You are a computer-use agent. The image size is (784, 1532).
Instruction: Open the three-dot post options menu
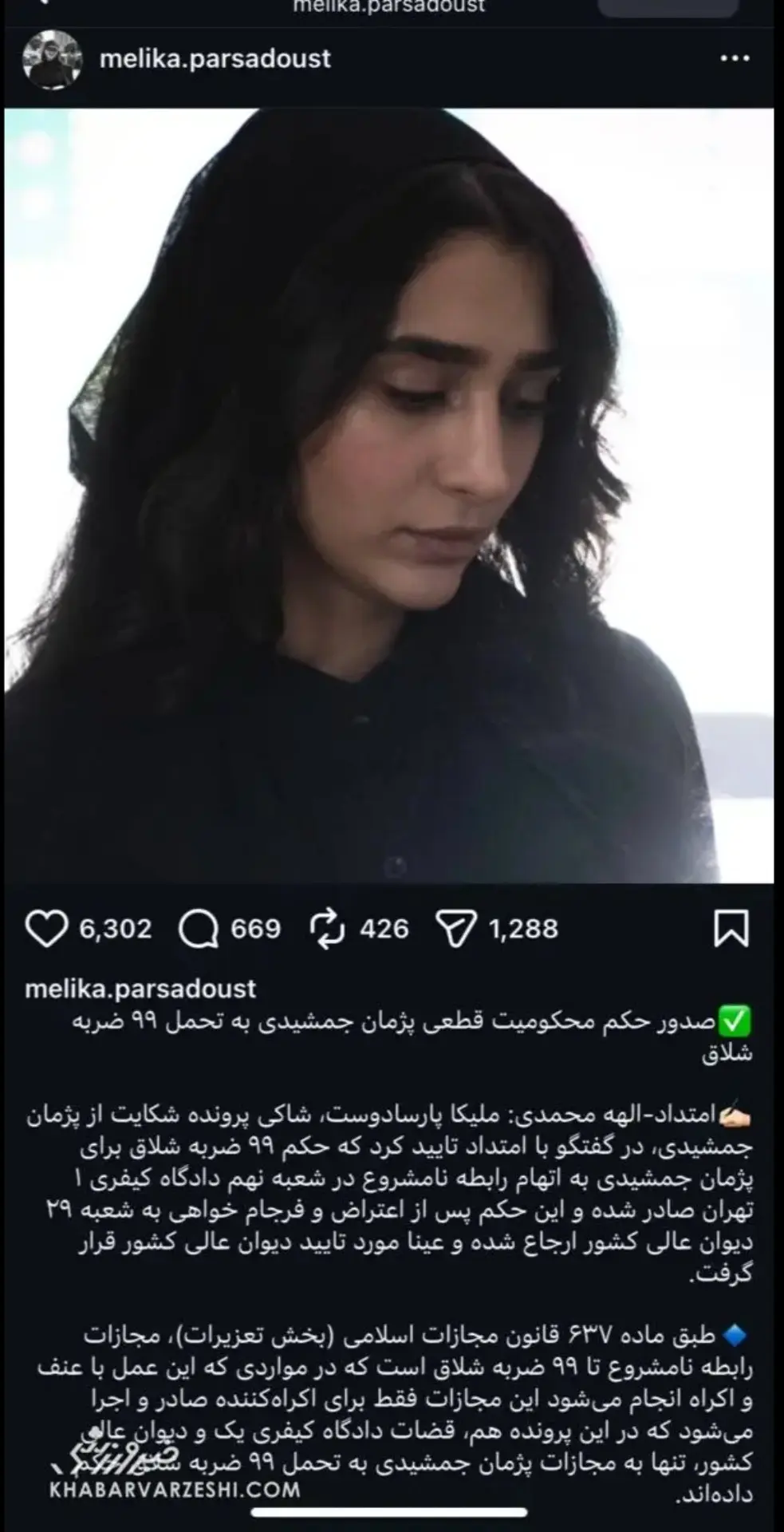click(x=735, y=59)
